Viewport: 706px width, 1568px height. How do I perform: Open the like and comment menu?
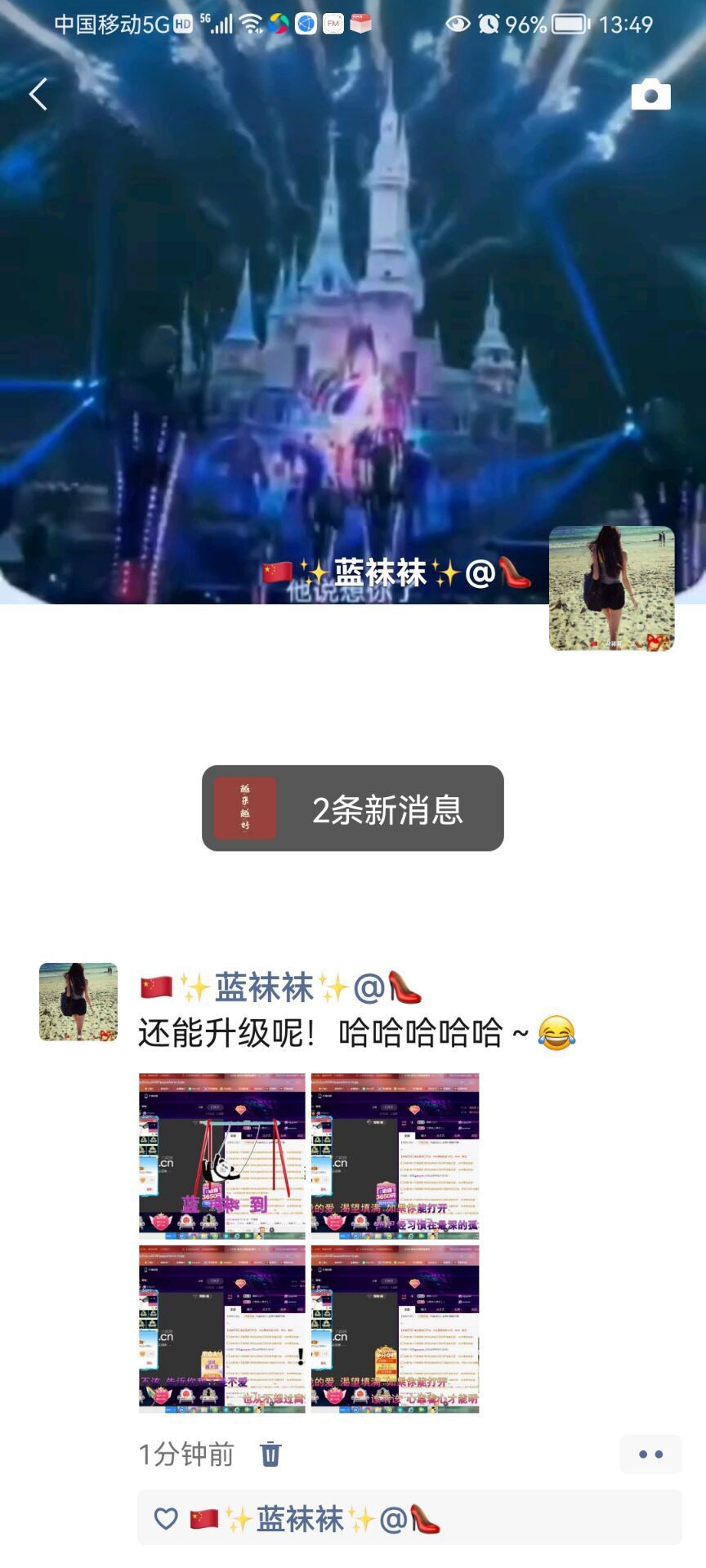tap(650, 1454)
